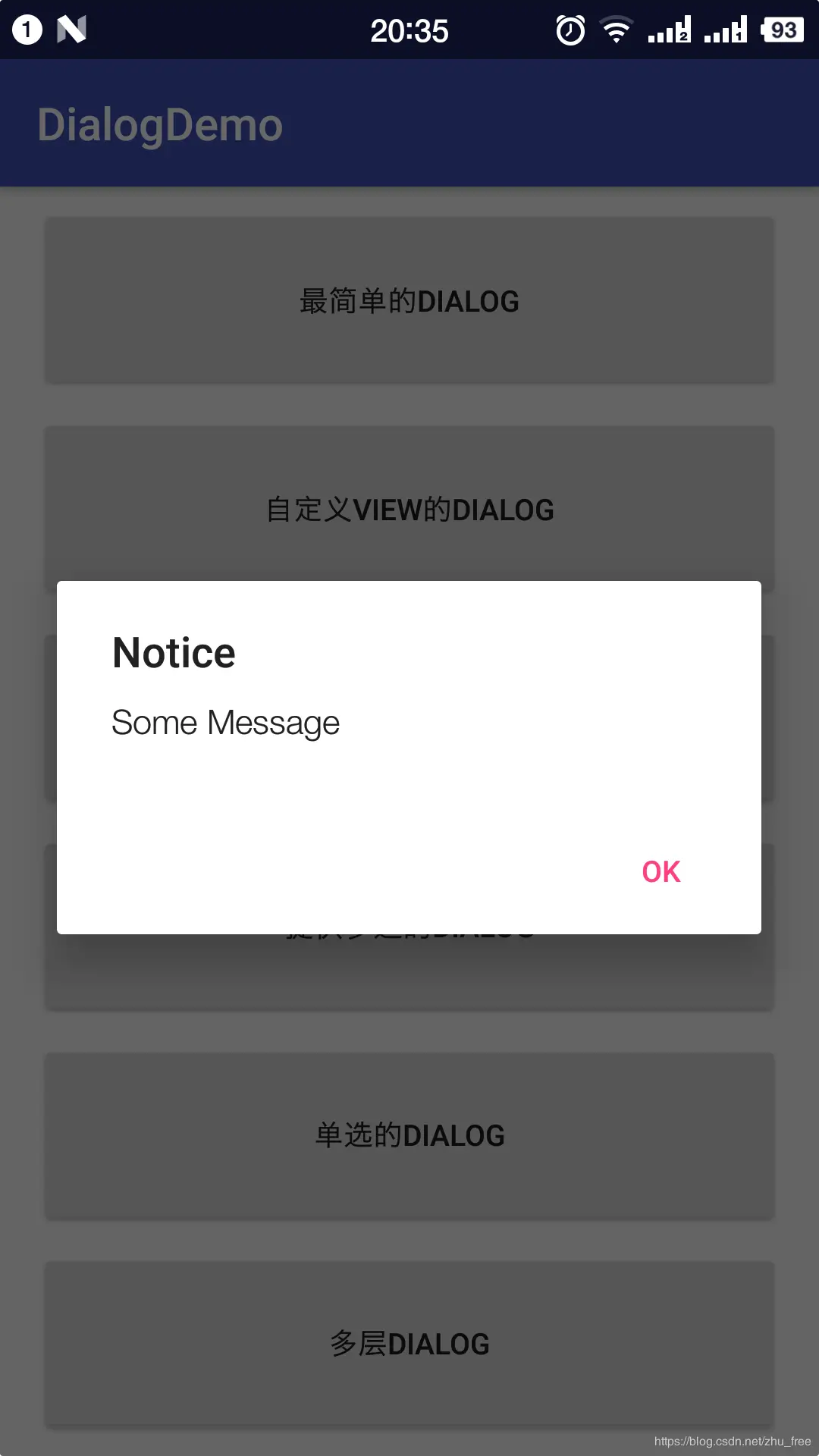The height and width of the screenshot is (1456, 819).
Task: Tap the Wi-Fi signal icon
Action: [x=616, y=29]
